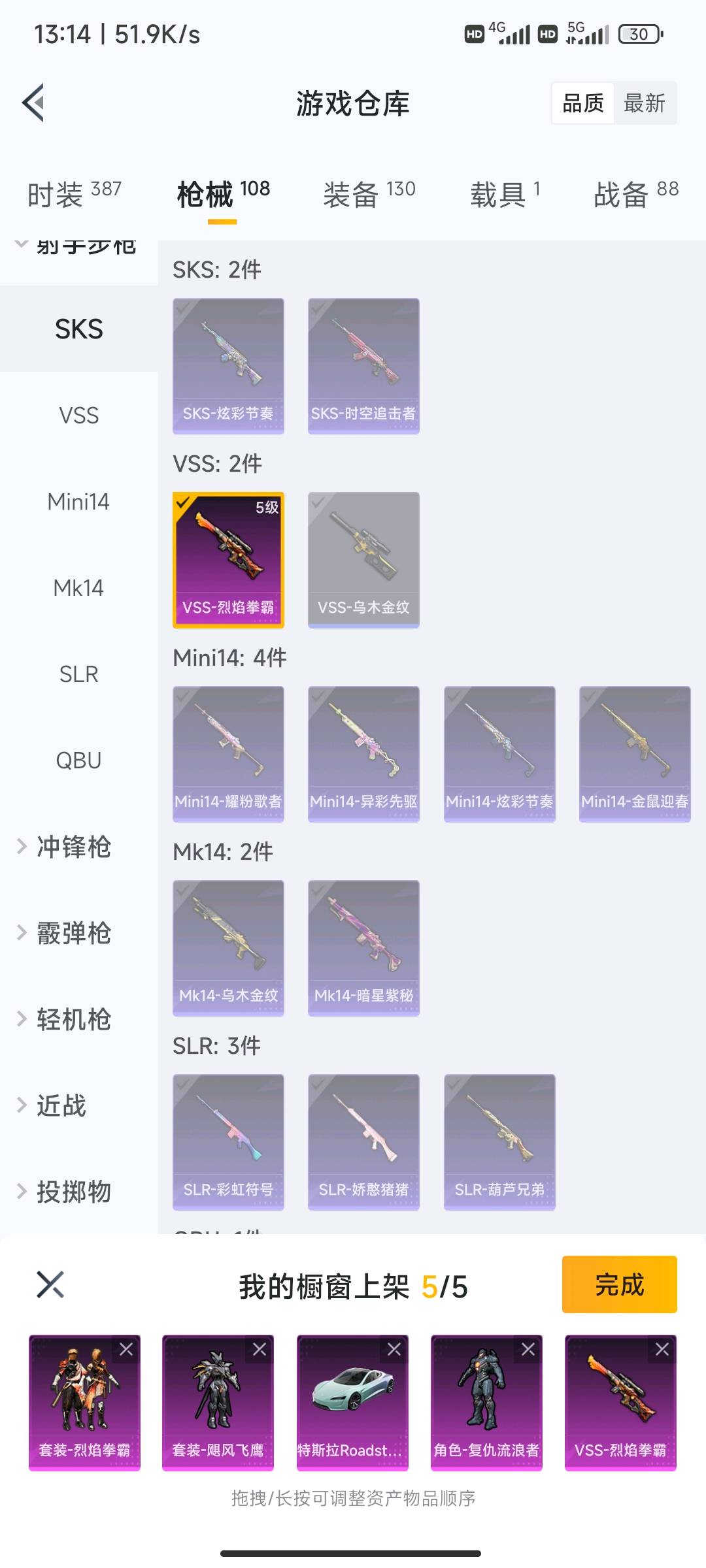Remove 特斯拉Roadst... from the showcase

394,1349
